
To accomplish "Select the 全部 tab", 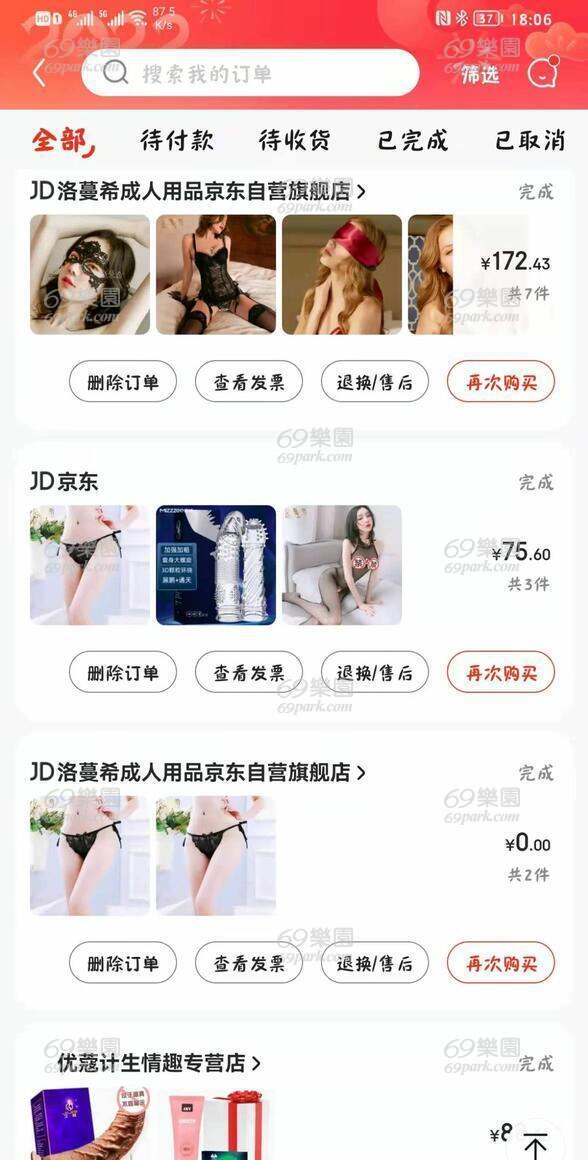I will 63,141.
